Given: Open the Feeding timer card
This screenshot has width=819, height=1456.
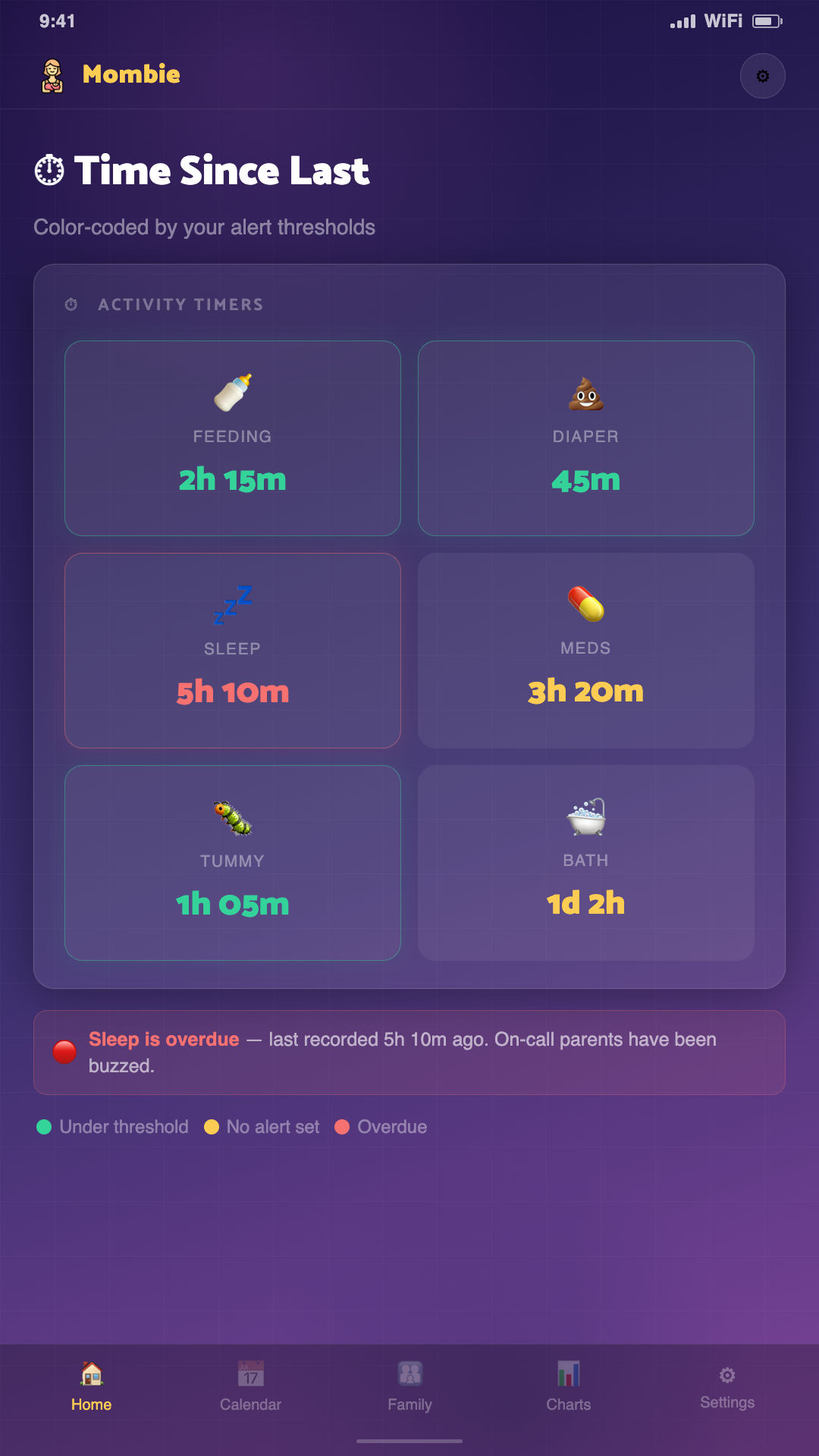Looking at the screenshot, I should click(233, 438).
